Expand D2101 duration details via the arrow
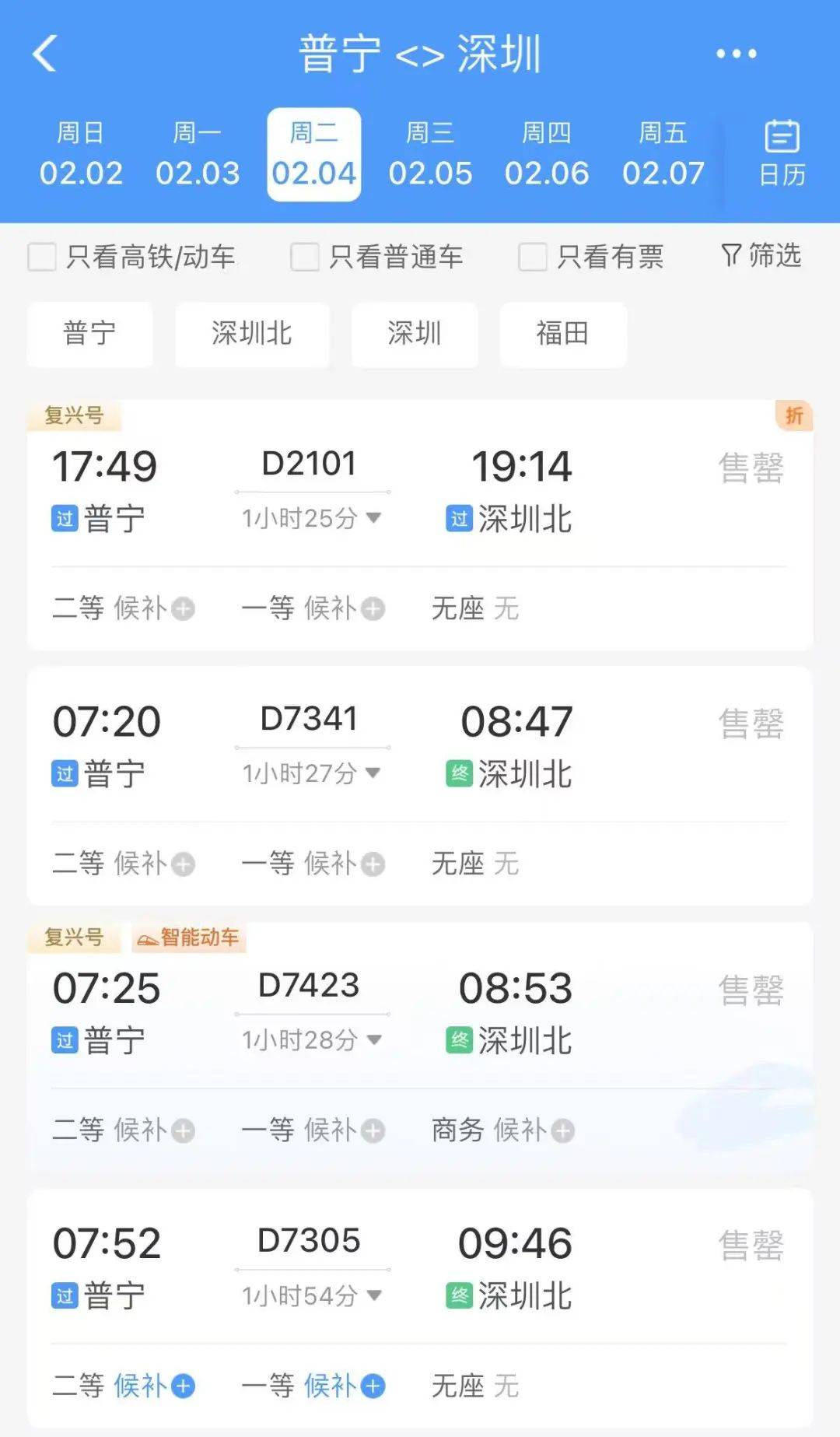840x1437 pixels. (x=374, y=518)
